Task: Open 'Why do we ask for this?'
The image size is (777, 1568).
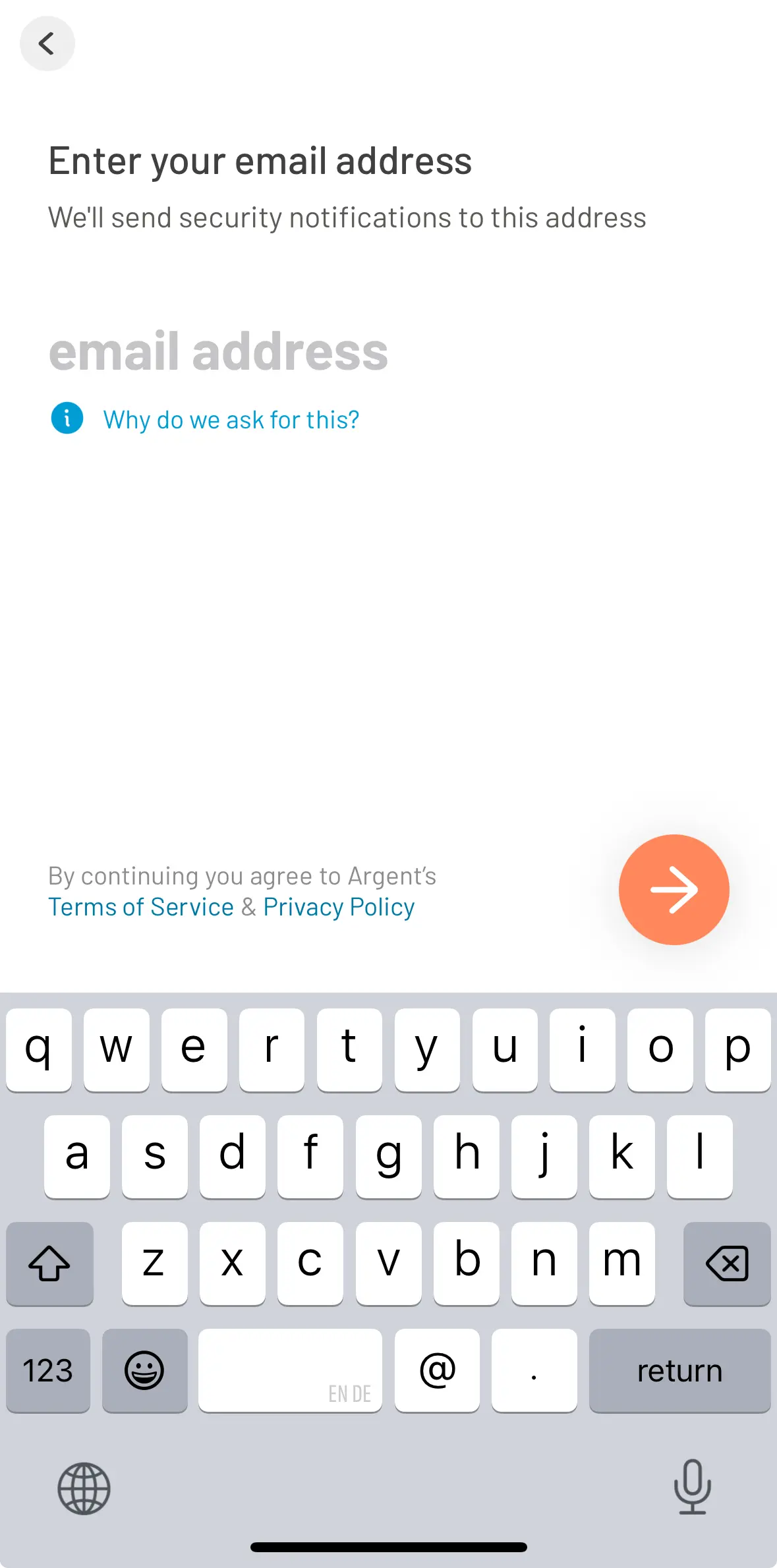Action: (231, 420)
